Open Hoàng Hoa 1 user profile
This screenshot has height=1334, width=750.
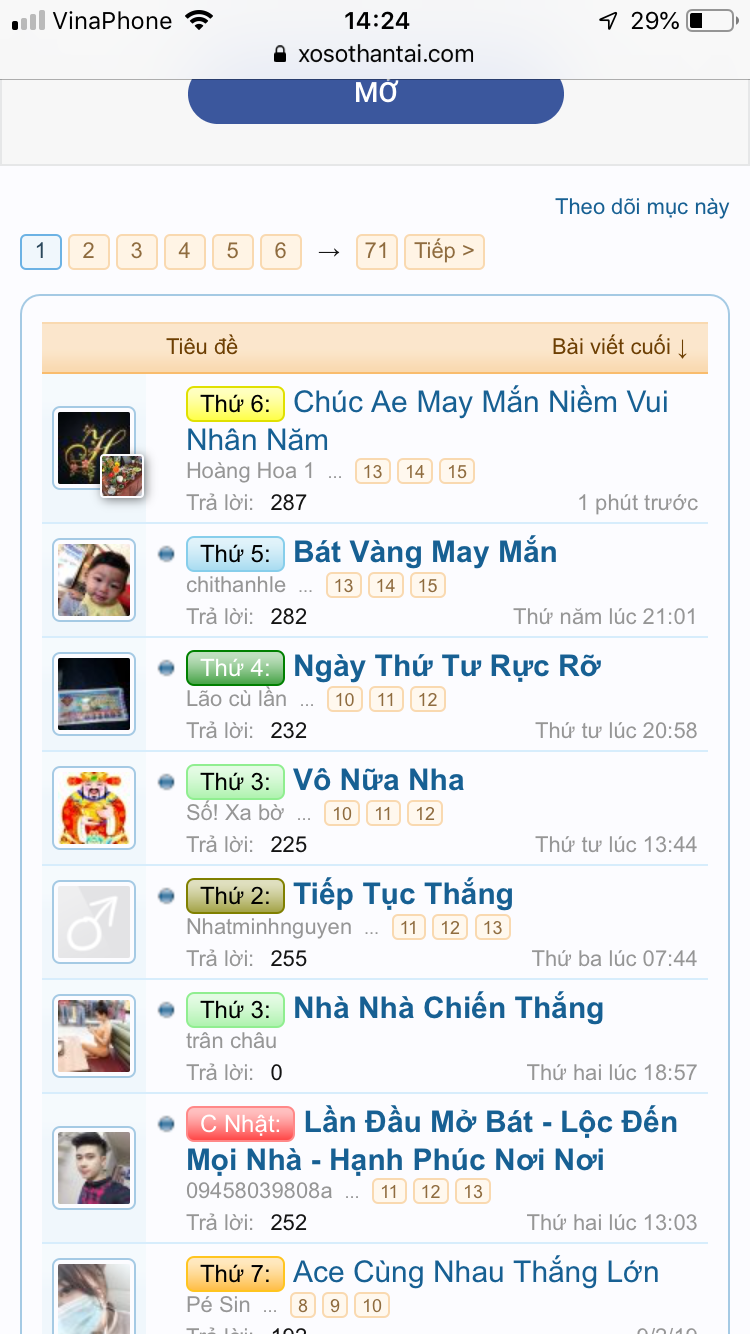(x=250, y=471)
